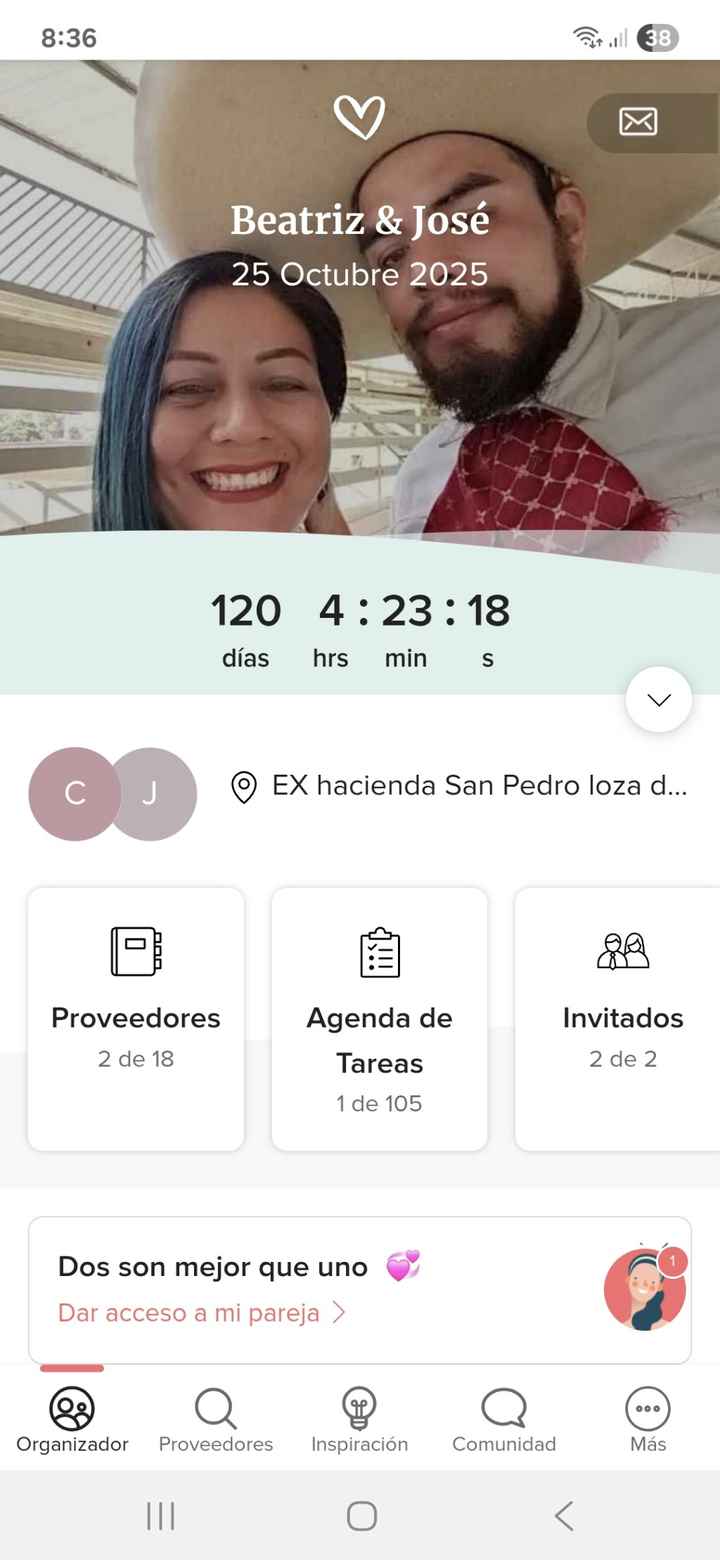Tap the location pin beside the venue name
Viewport: 720px width, 1560px height.
pos(243,787)
